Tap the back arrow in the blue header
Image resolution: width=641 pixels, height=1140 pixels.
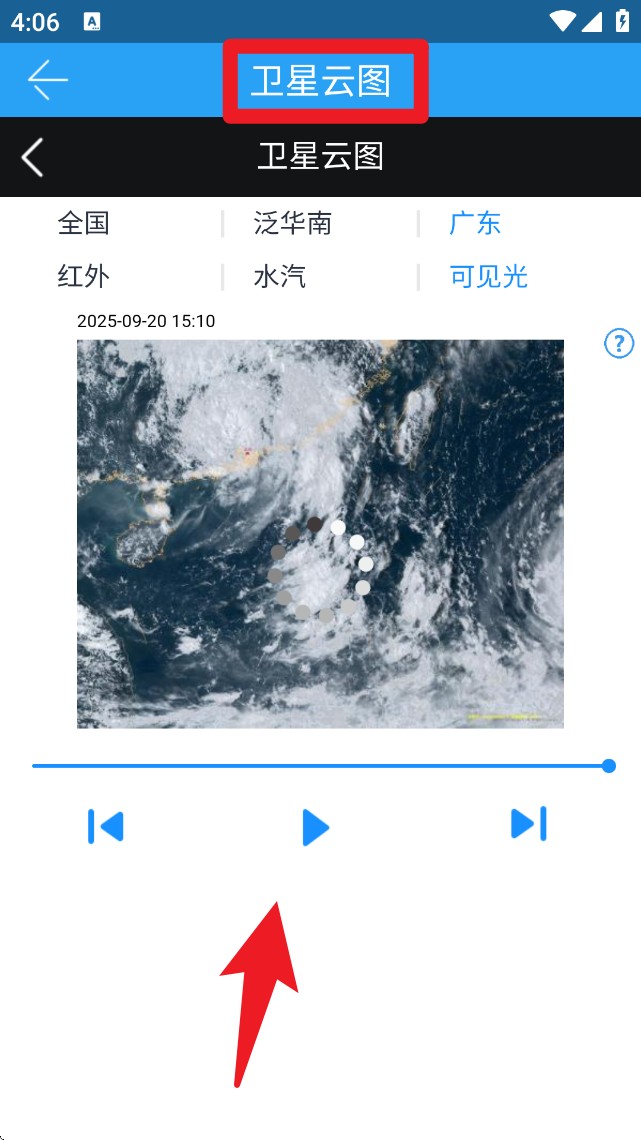coord(47,80)
